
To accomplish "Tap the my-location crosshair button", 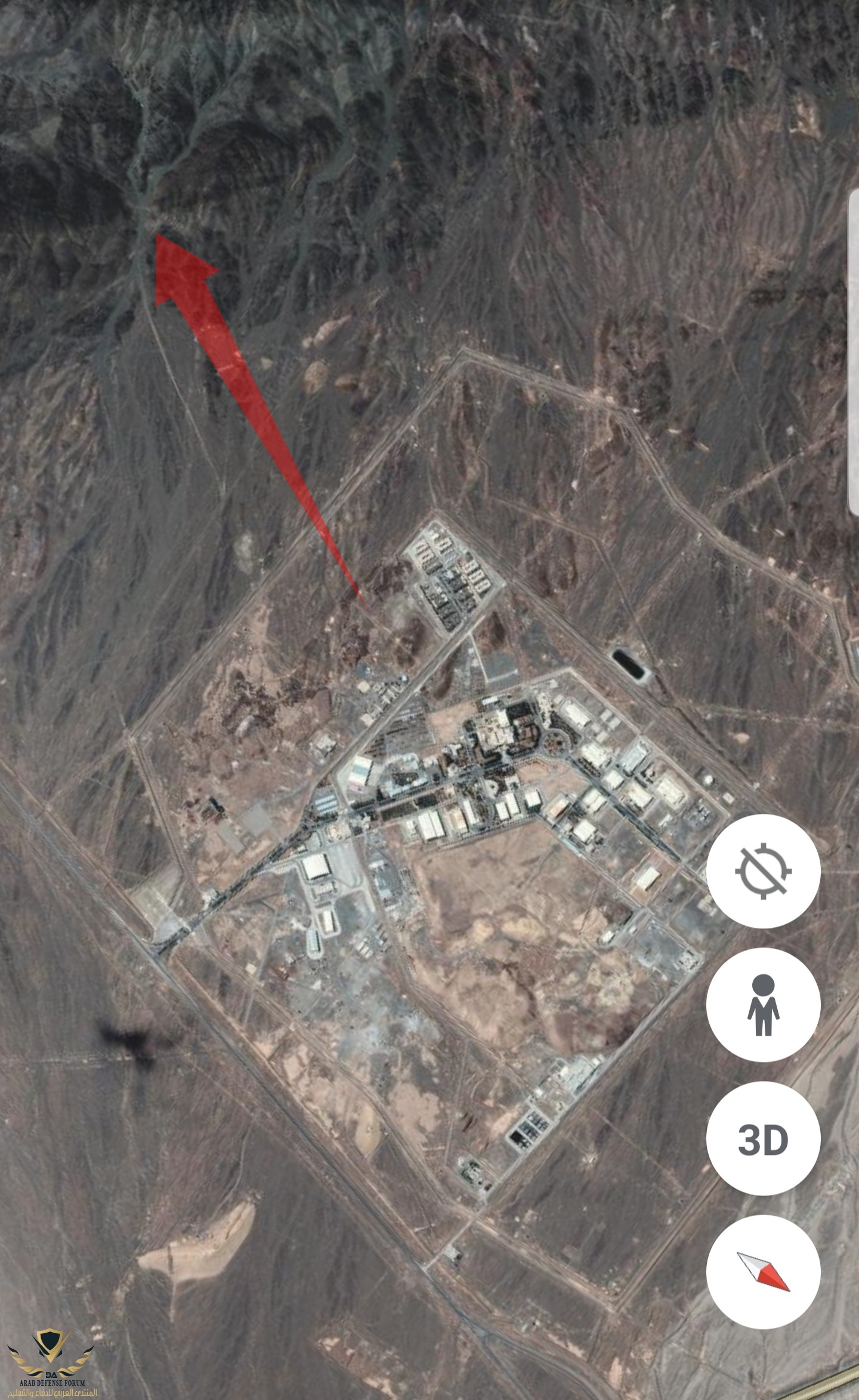I will 763,871.
